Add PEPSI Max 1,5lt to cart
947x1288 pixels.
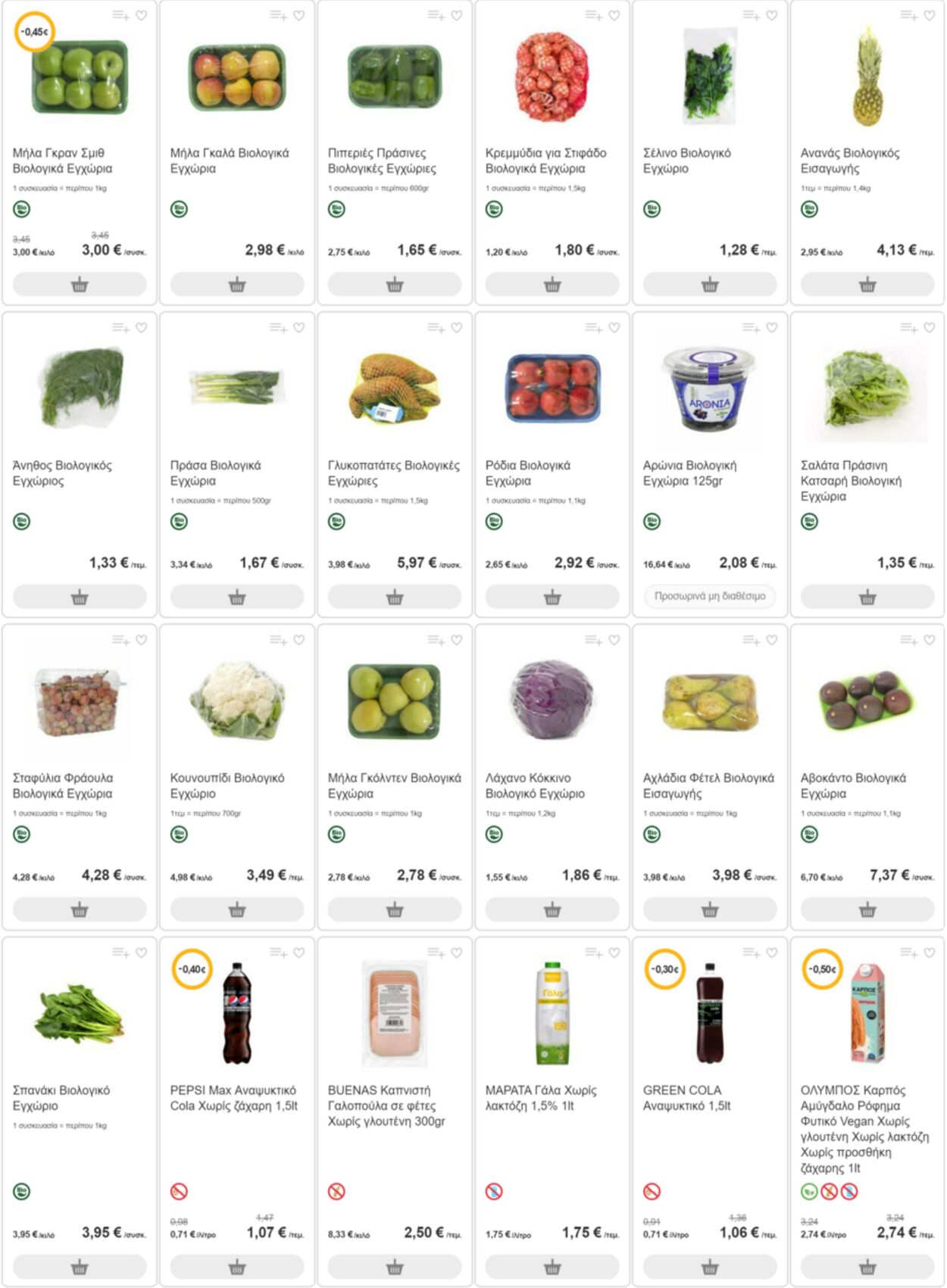click(236, 1267)
